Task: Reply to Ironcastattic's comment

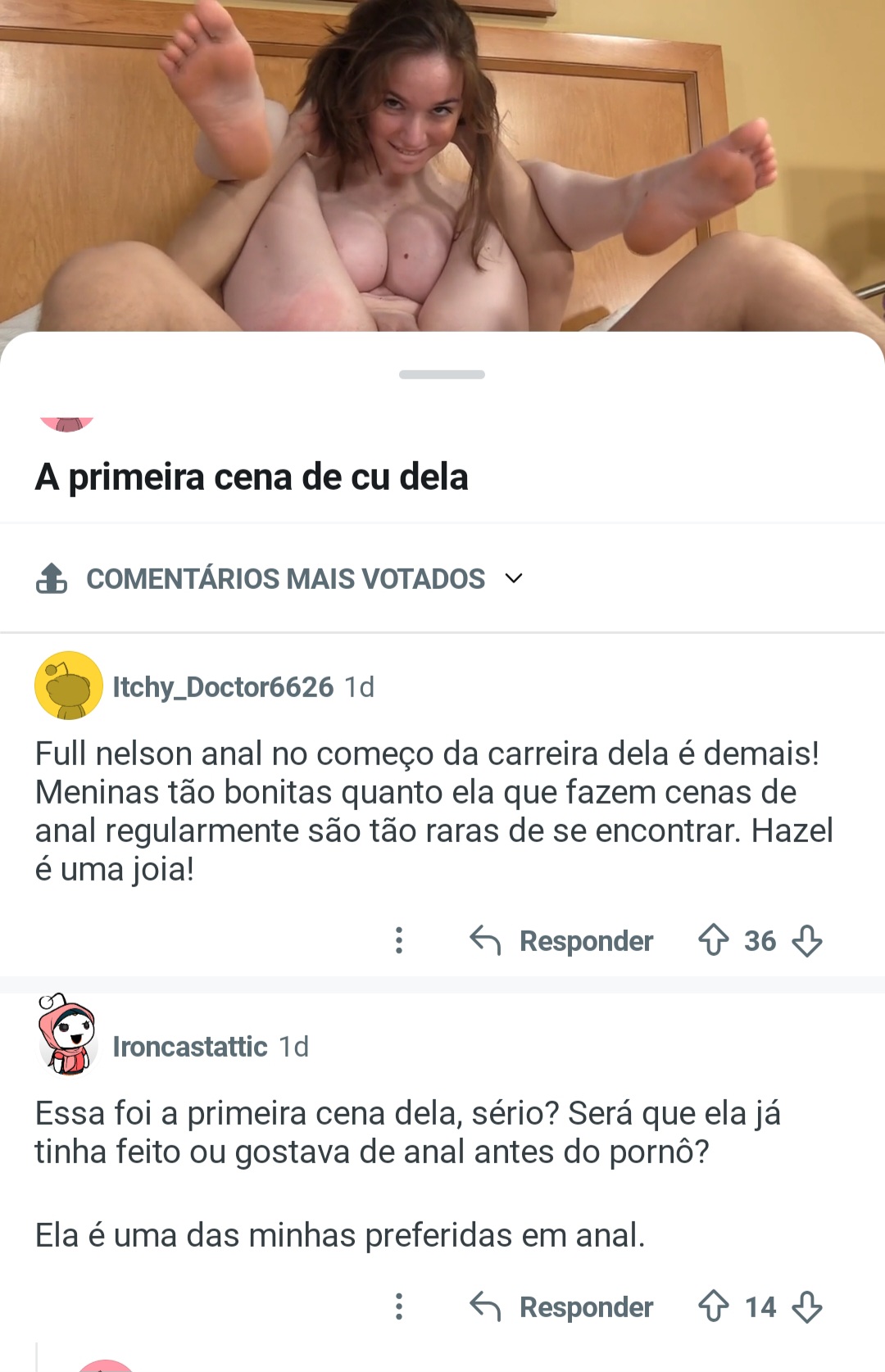Action: pos(561,1306)
